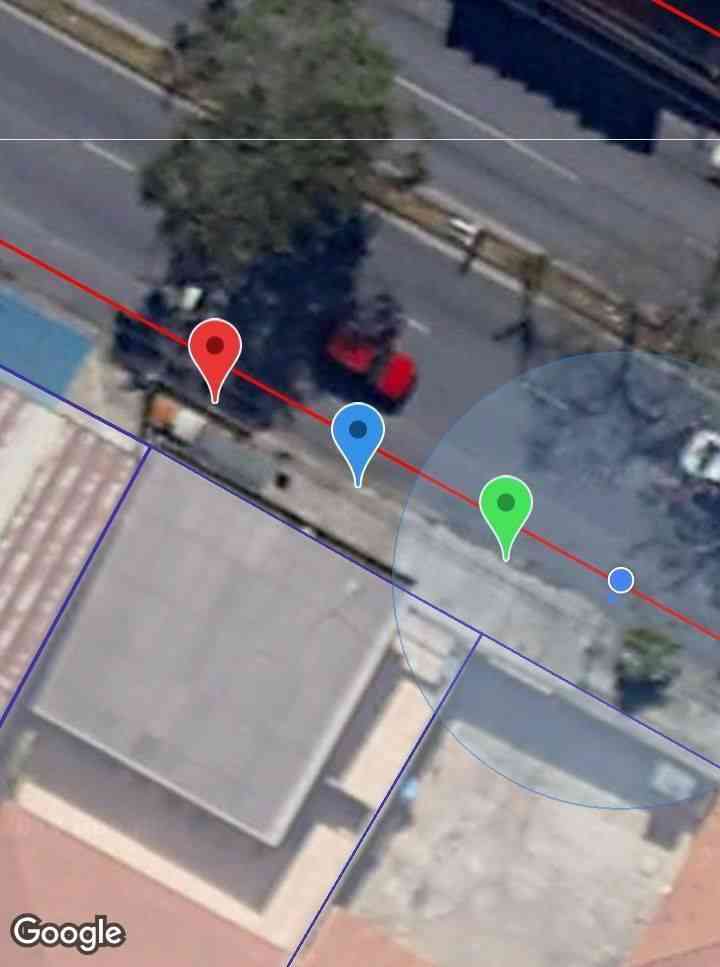This screenshot has height=967, width=720.
Task: Tap the blue map pin
Action: coord(358,436)
